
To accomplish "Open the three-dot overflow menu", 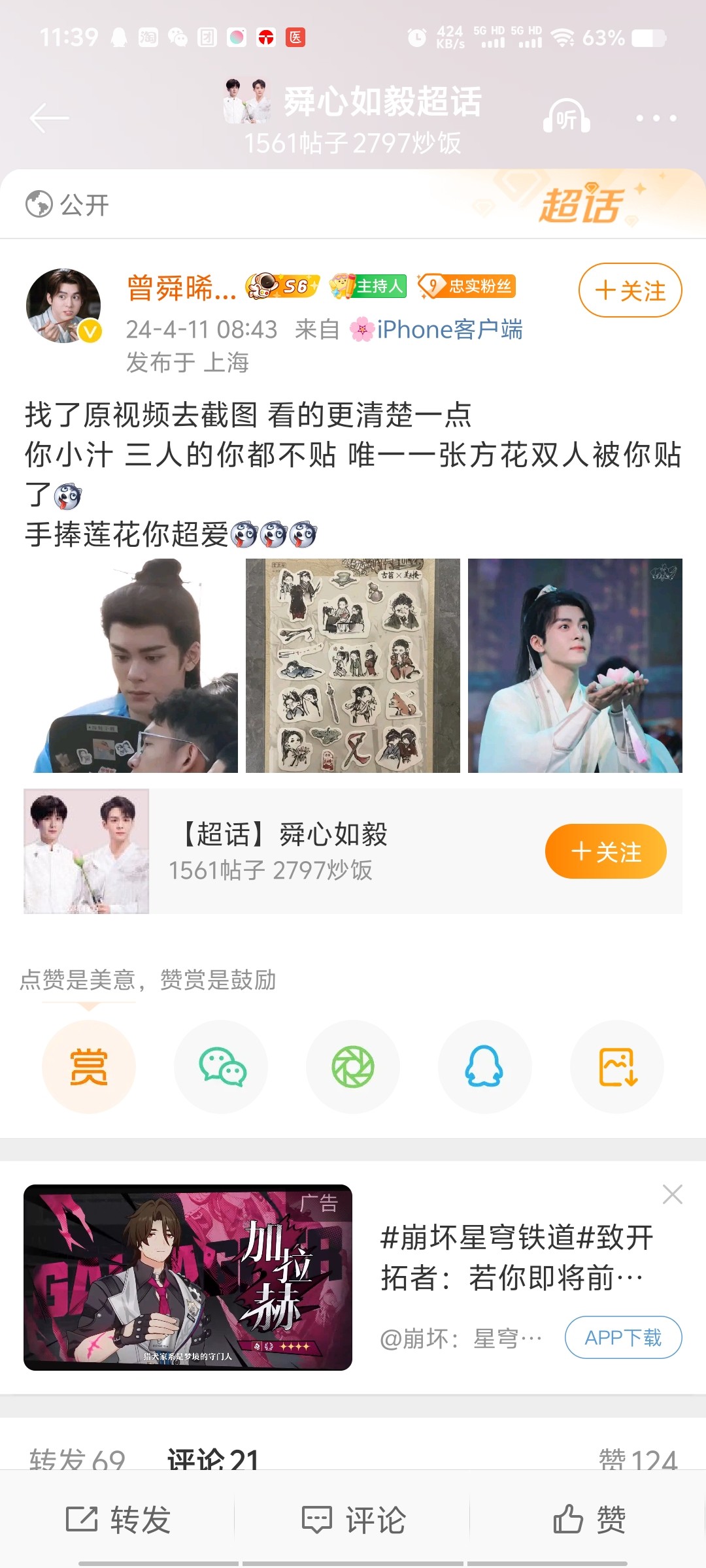I will pos(656,118).
